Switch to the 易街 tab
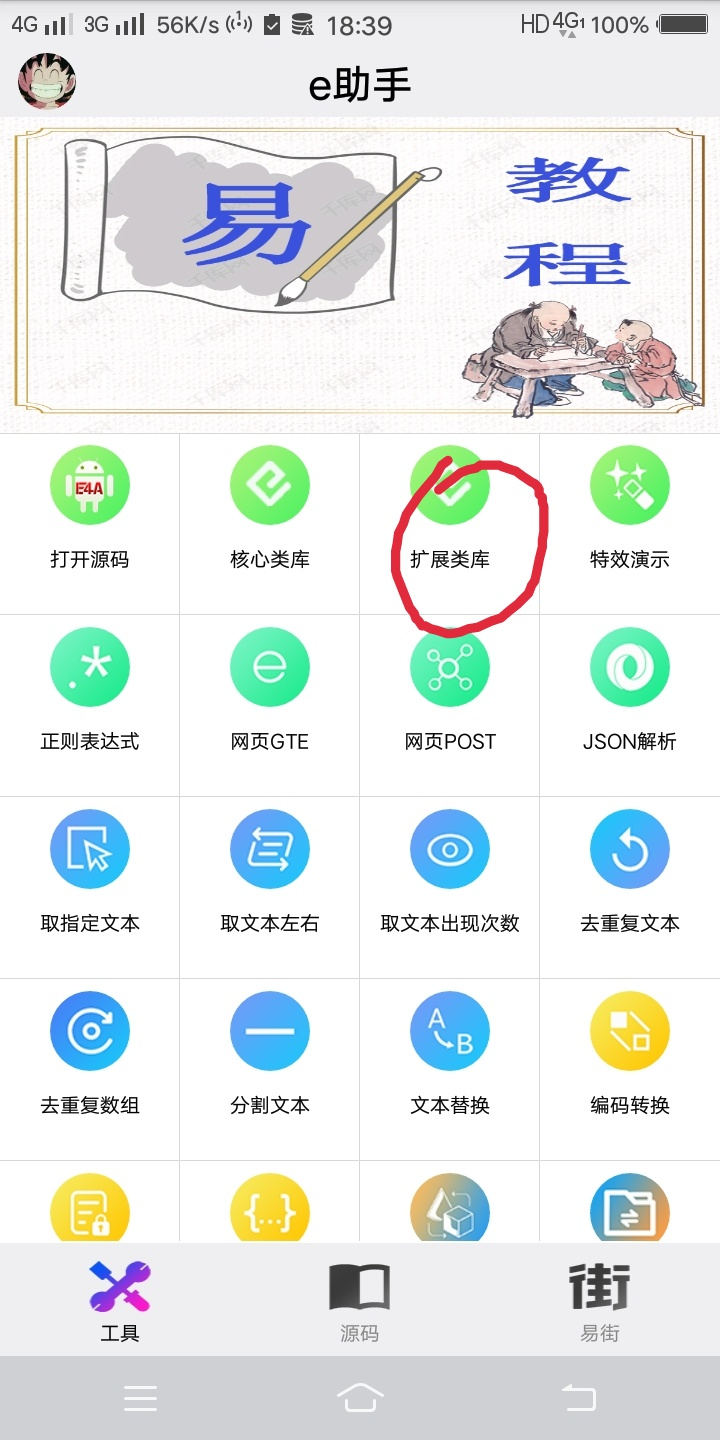Viewport: 720px width, 1440px height. click(600, 1300)
